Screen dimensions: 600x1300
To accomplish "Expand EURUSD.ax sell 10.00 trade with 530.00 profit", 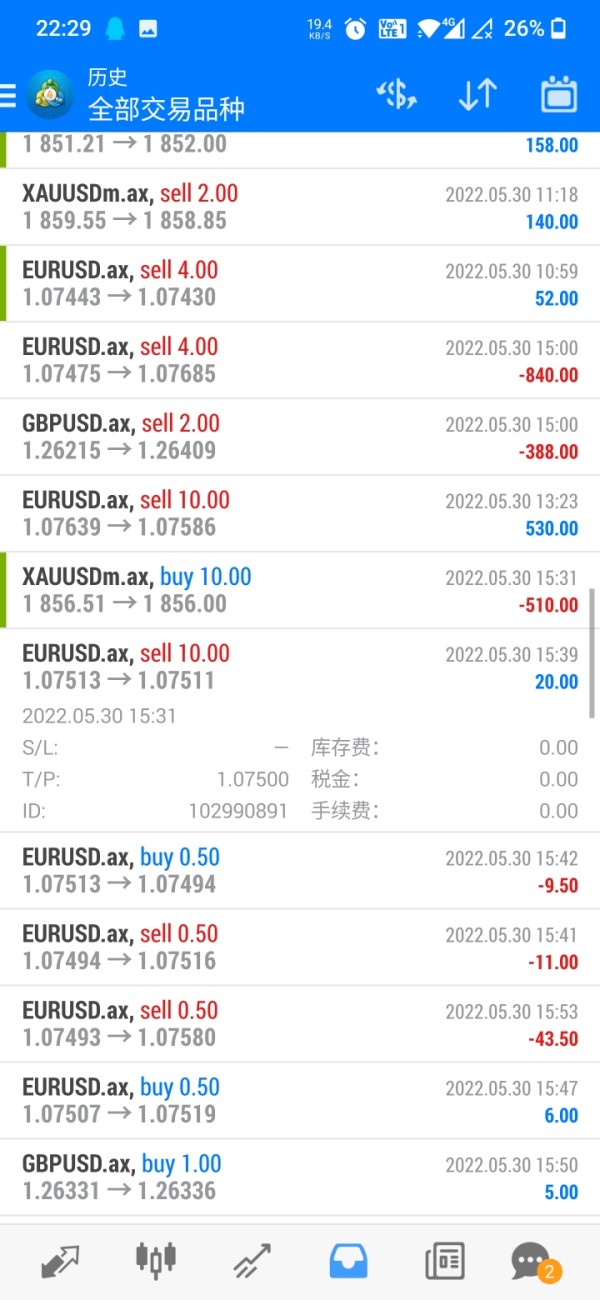I will point(300,514).
